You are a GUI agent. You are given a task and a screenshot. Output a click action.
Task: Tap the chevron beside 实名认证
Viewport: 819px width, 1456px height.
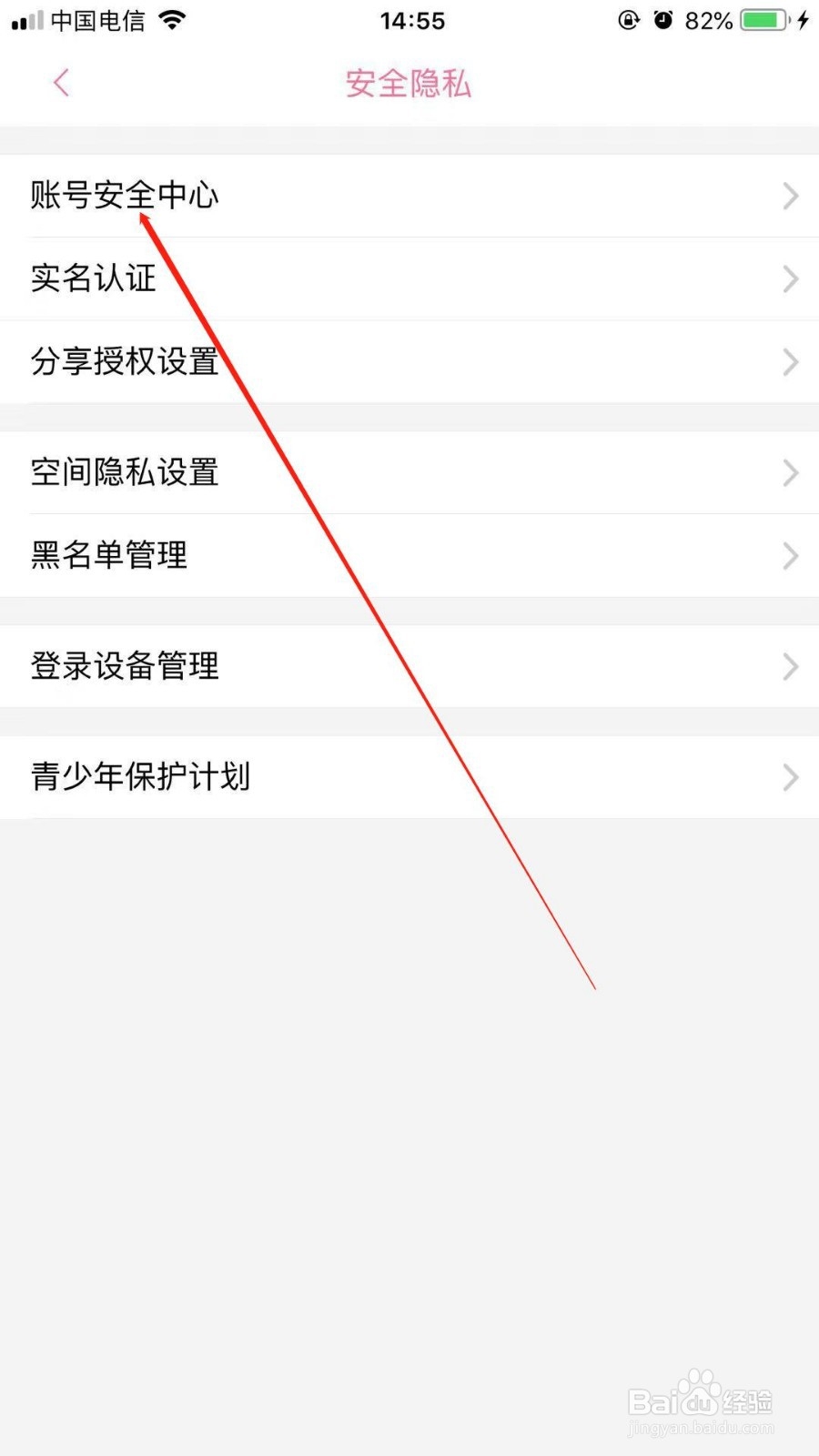pyautogui.click(x=788, y=279)
